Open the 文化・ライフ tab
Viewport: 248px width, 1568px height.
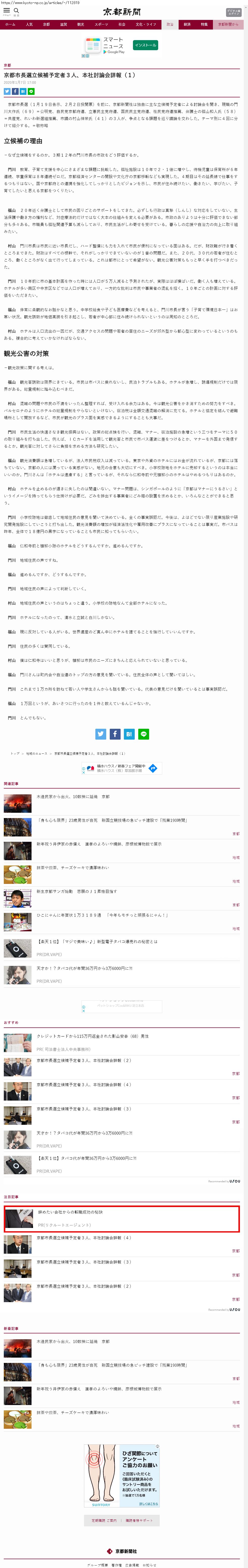point(146,24)
